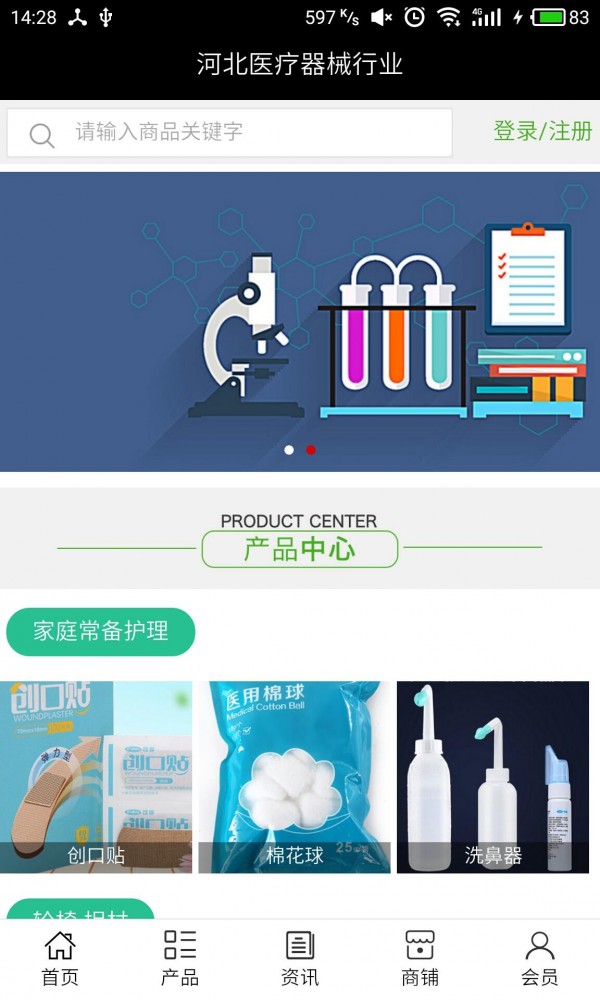View the 洗鼻器 product card
Image resolution: width=600 pixels, height=1000 pixels.
[x=493, y=777]
